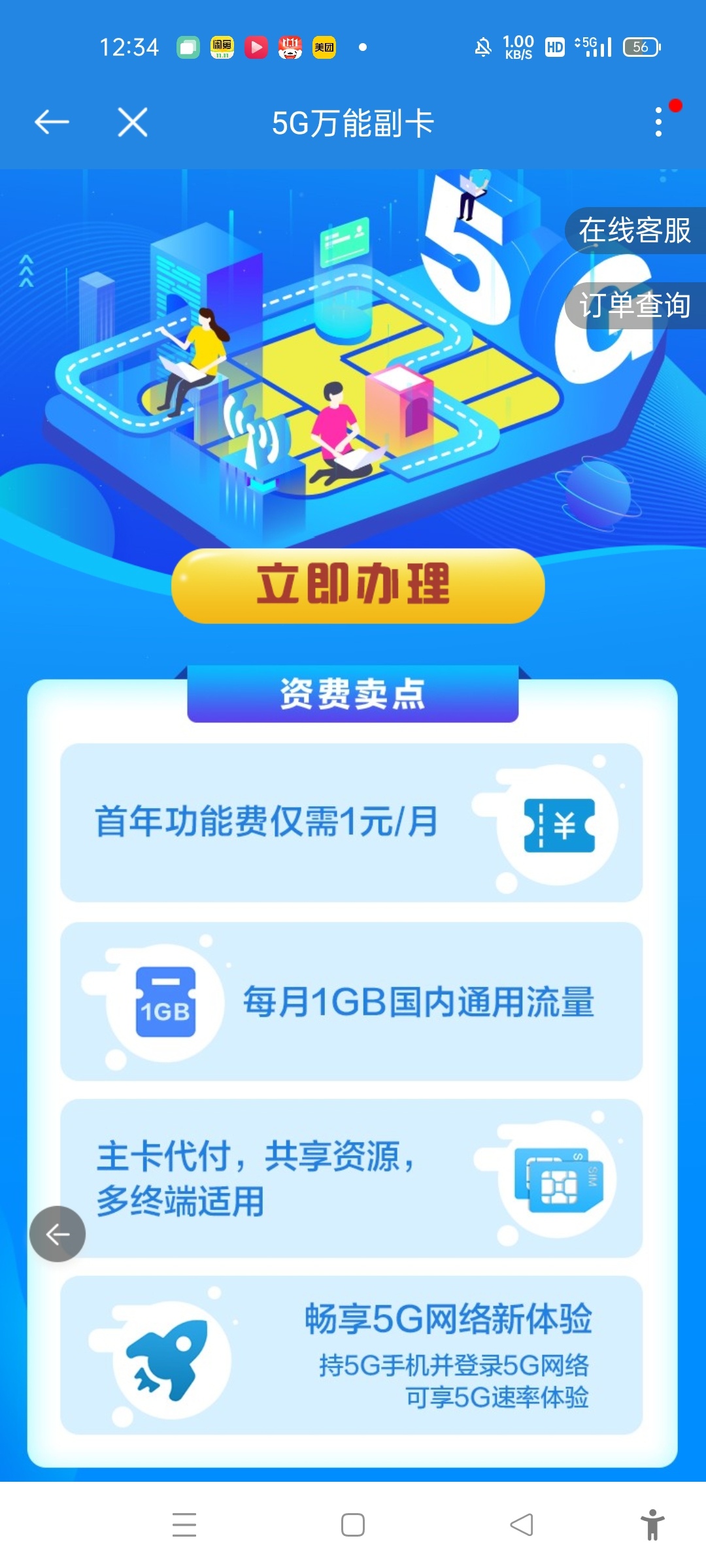Close the 5G万能副卡 page
The width and height of the screenshot is (706, 1568).
pos(133,122)
